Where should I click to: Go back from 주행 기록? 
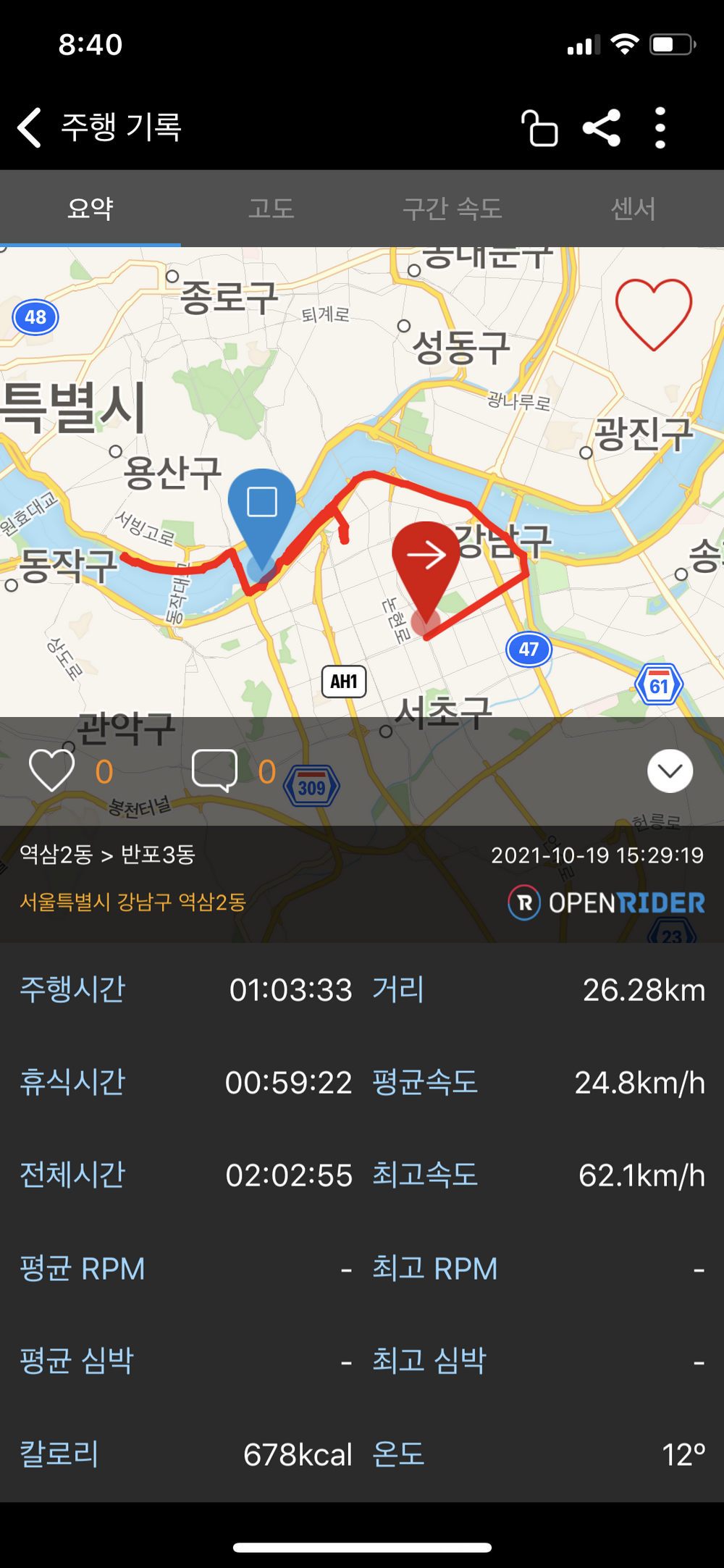point(30,127)
